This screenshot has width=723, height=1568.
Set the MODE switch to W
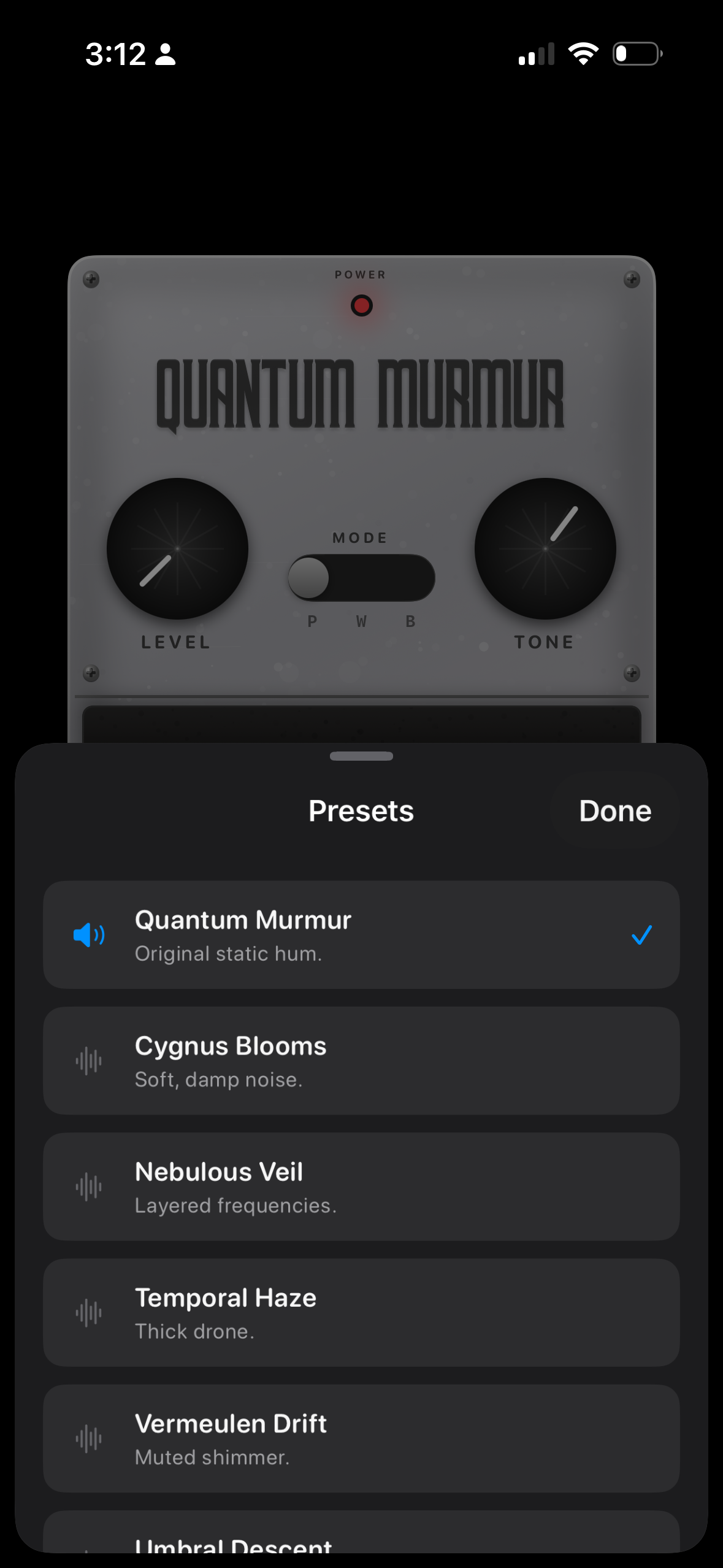point(361,577)
